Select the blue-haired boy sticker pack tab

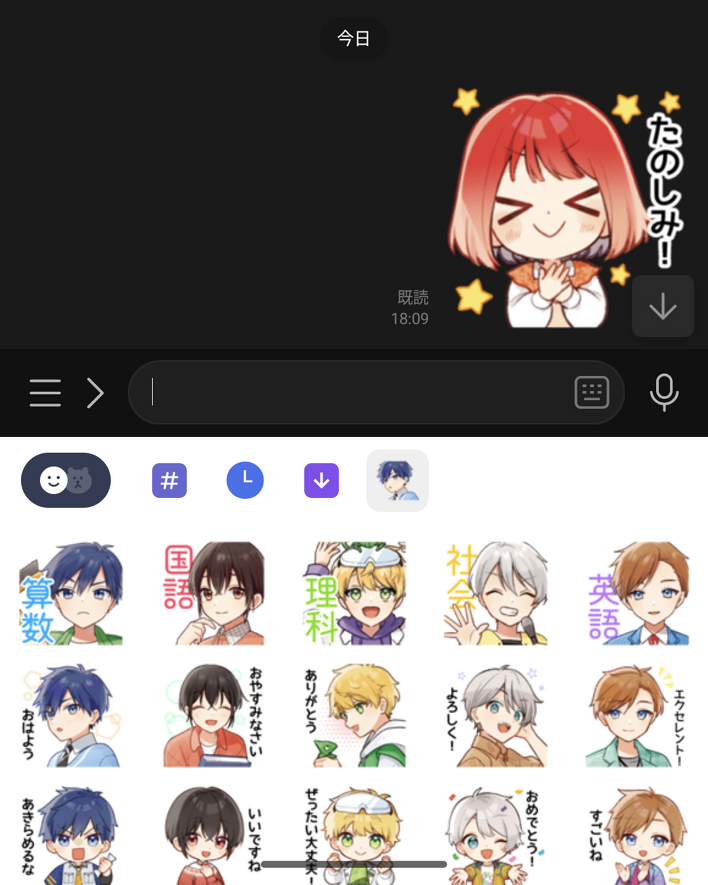(398, 481)
